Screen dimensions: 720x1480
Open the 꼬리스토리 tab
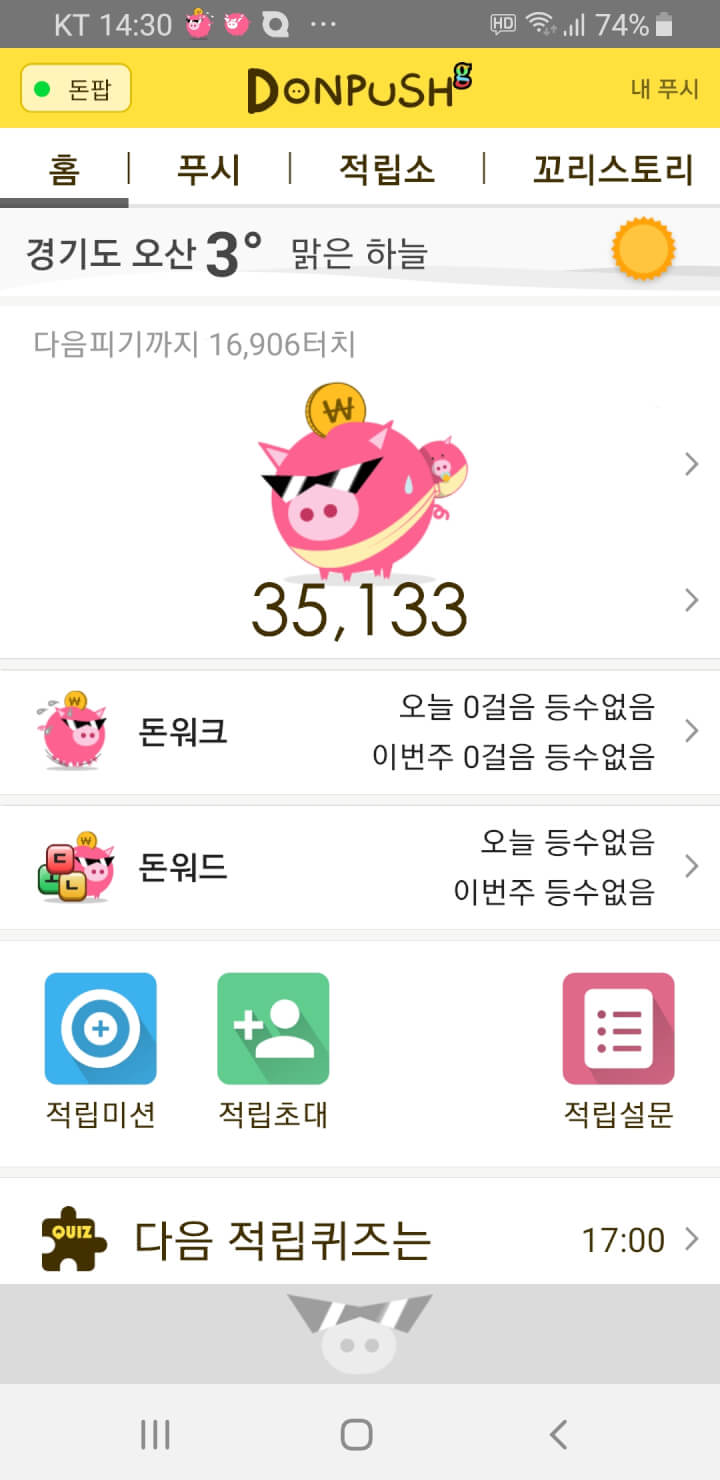tap(612, 169)
